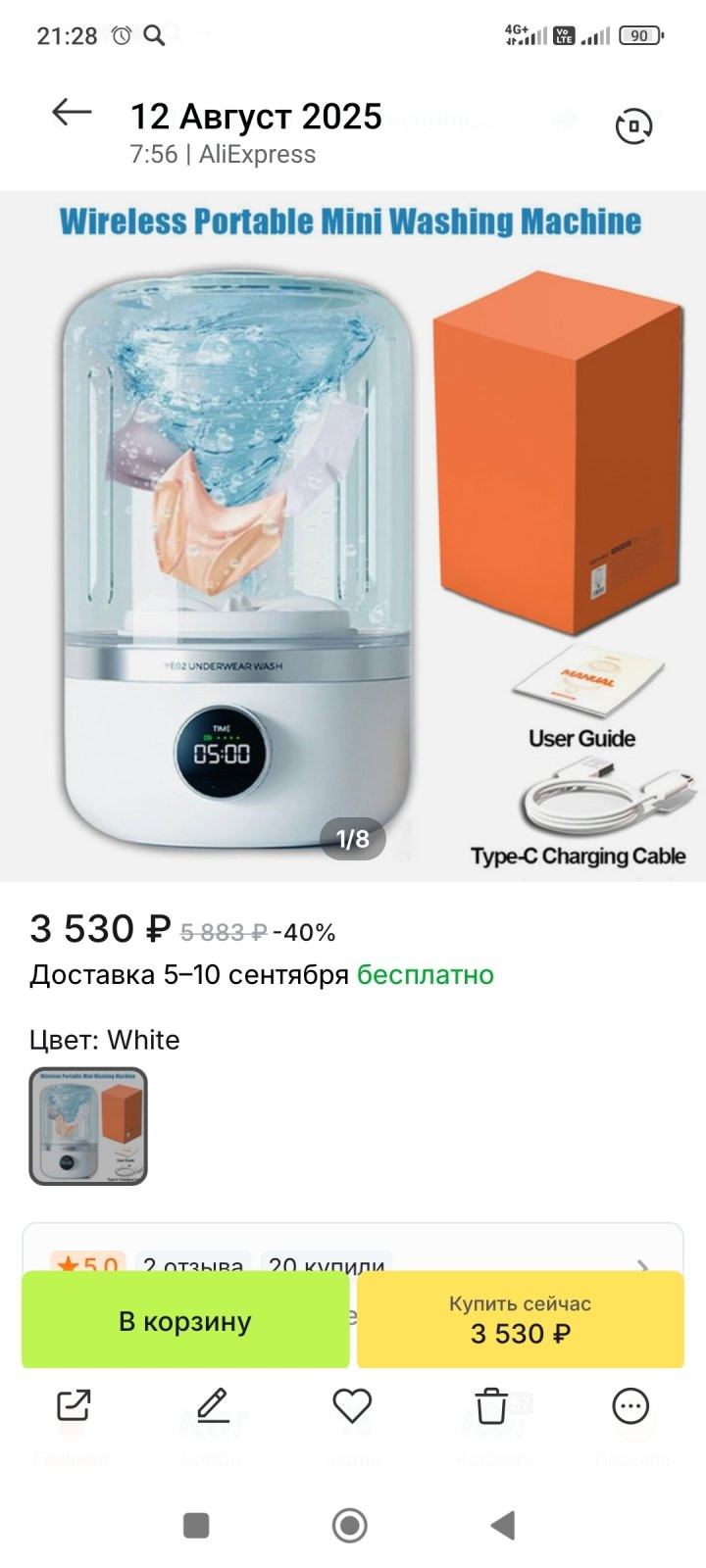706x1568 pixels.
Task: Open recent apps via the square button
Action: coord(196,1525)
